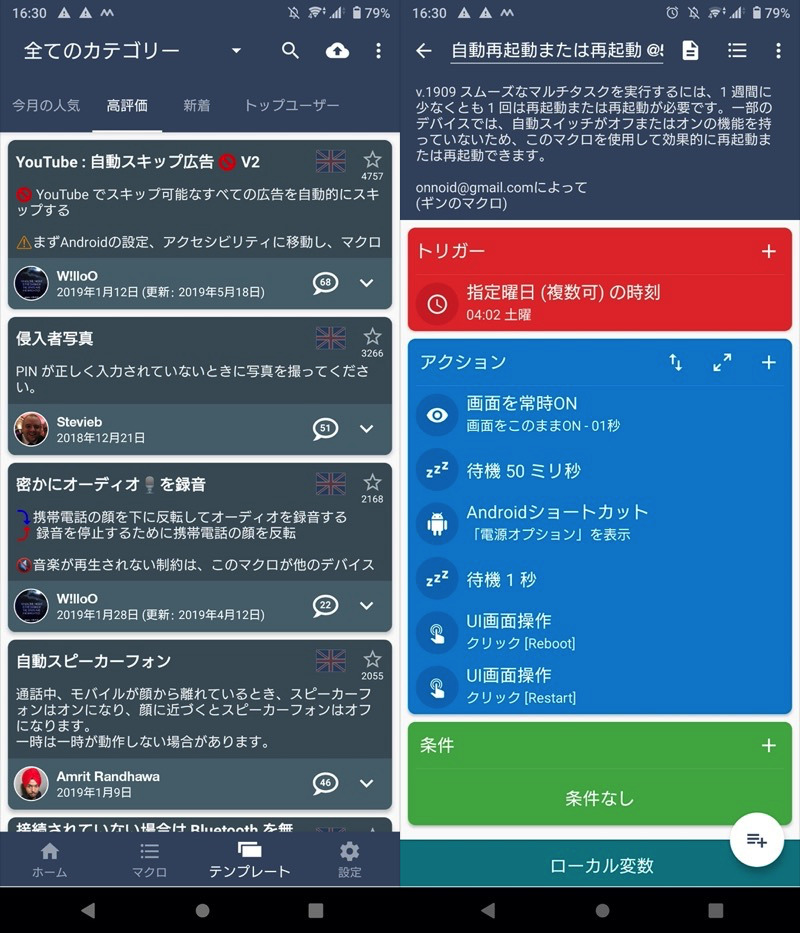
Task: Switch to the 今月の人気 tab
Action: coord(46,105)
